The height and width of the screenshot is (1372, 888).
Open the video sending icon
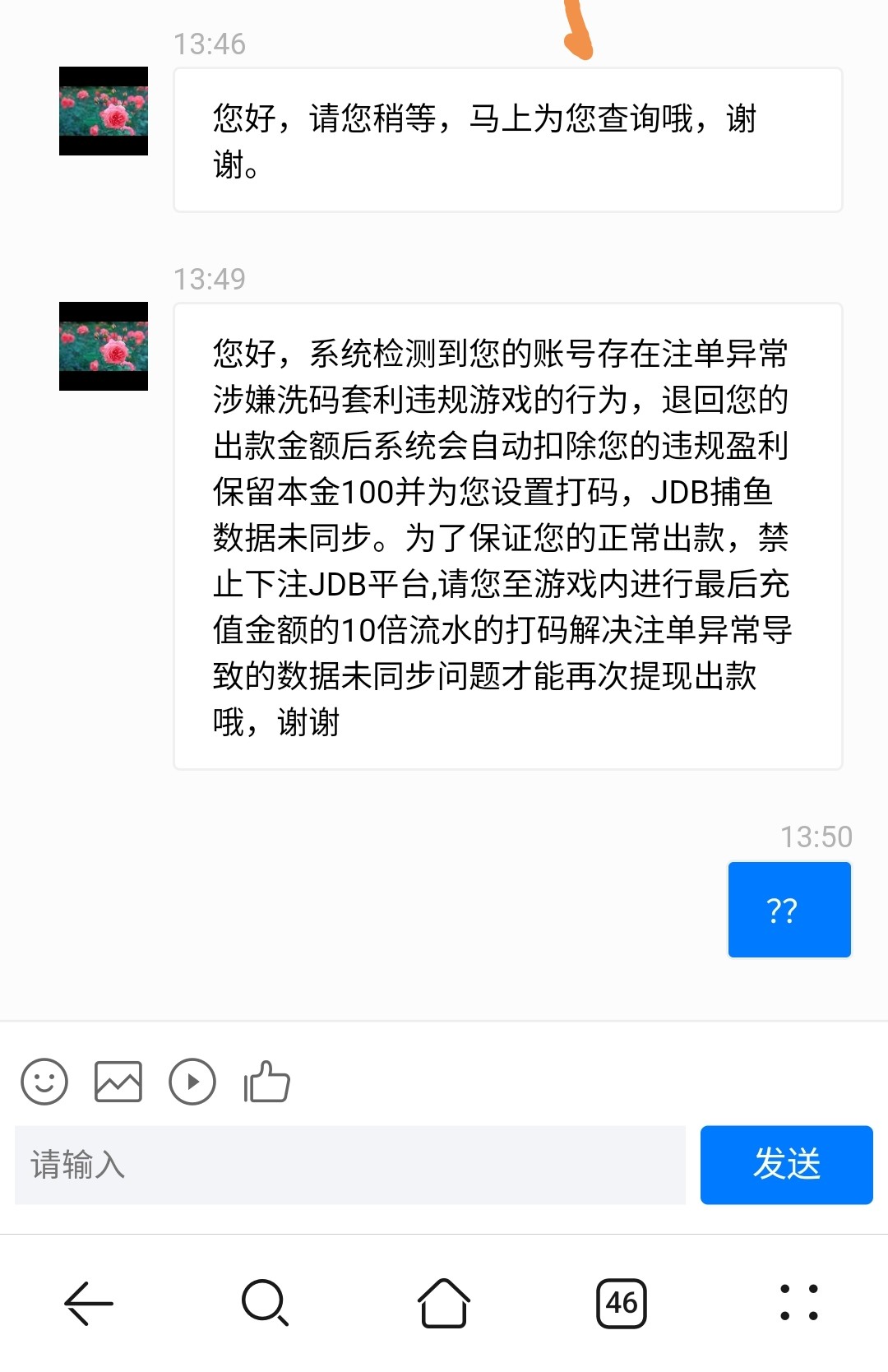pos(192,1081)
